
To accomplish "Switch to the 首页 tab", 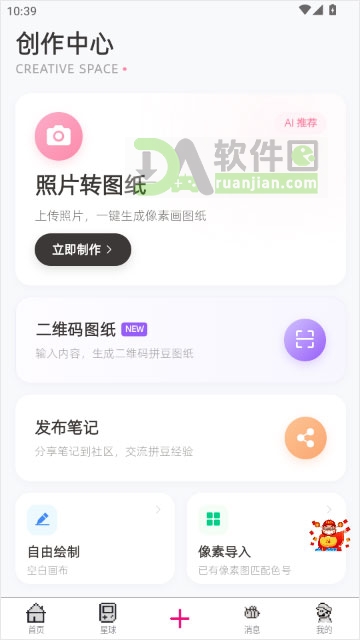I will coord(36,618).
